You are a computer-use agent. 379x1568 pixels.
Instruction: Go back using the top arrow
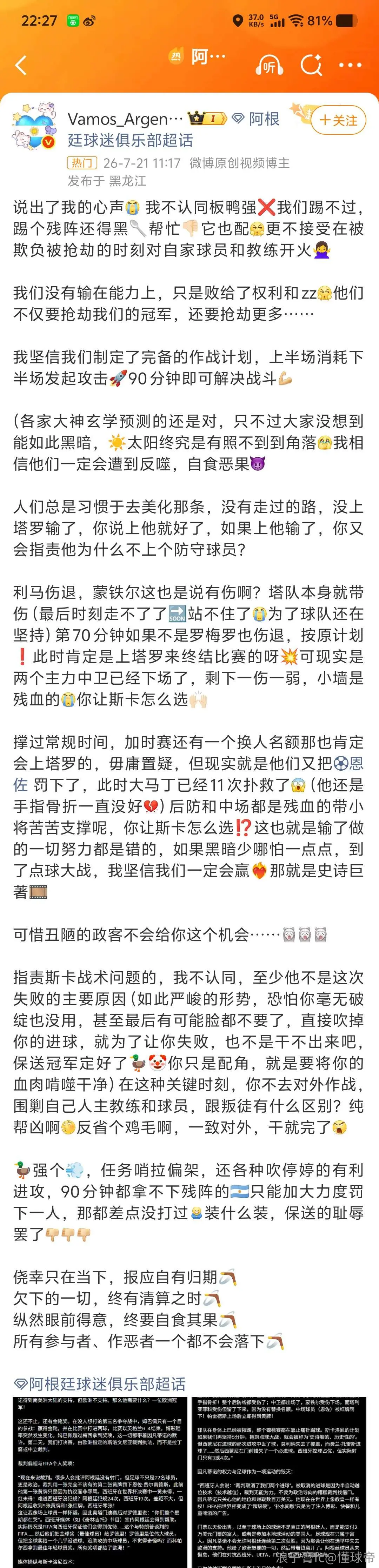(21, 65)
